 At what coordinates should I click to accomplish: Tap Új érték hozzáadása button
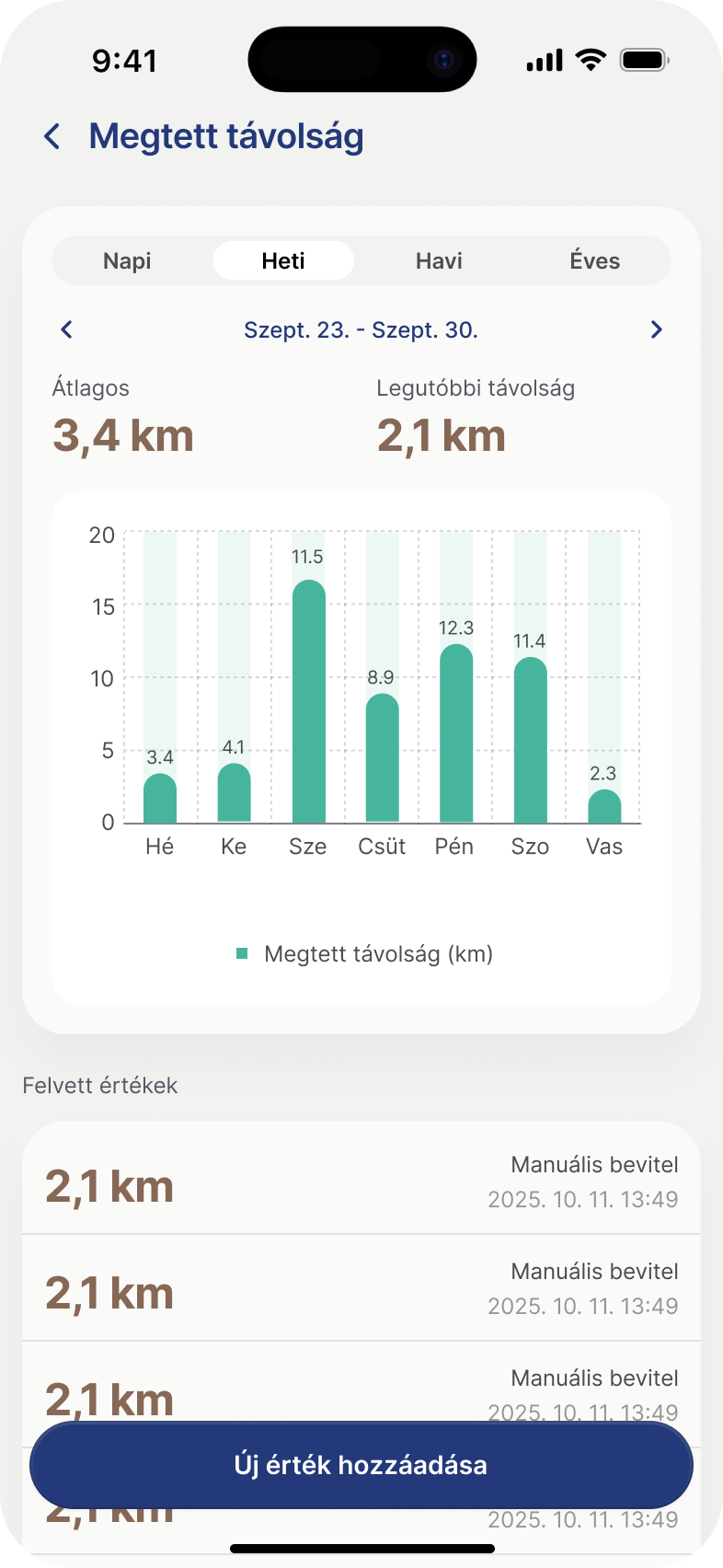click(361, 1465)
